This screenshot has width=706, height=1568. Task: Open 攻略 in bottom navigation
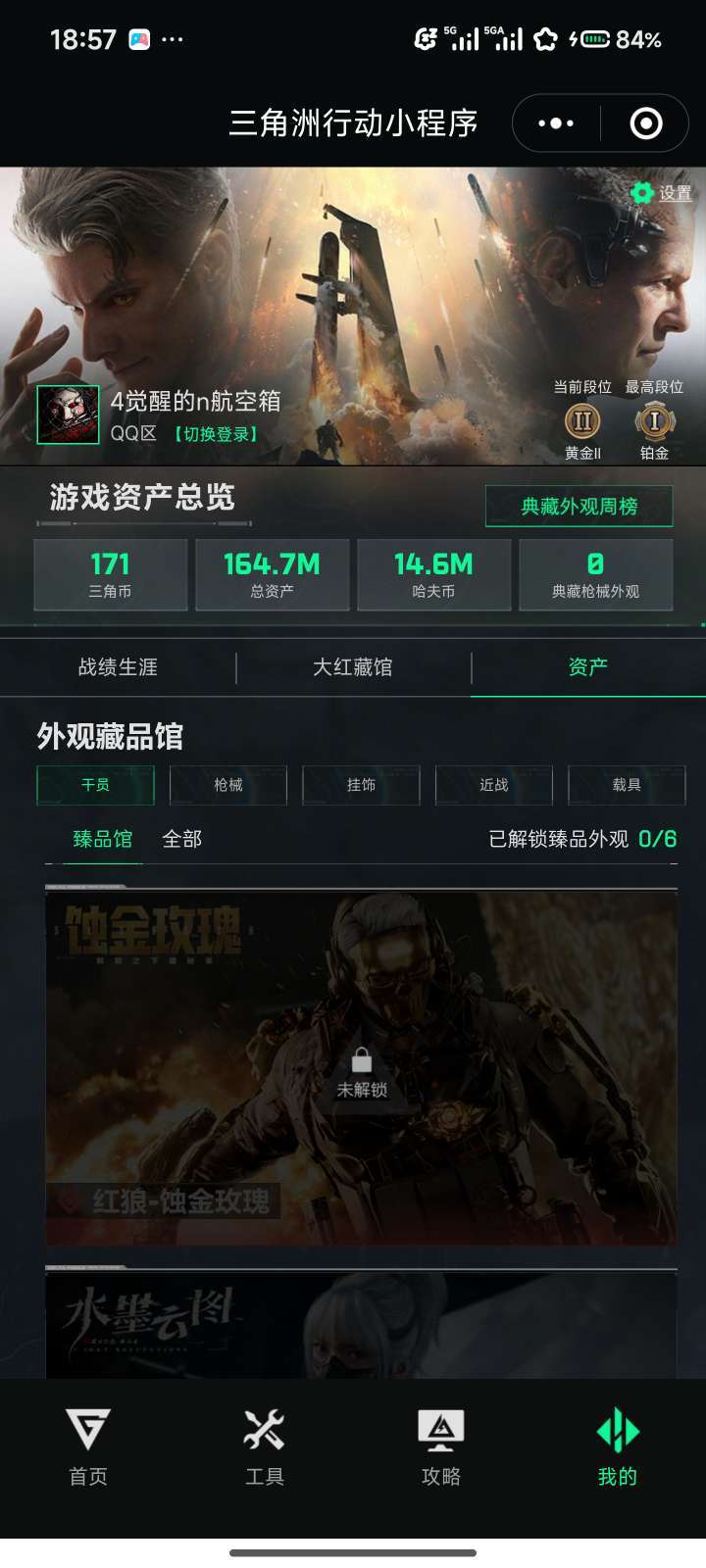(441, 1447)
